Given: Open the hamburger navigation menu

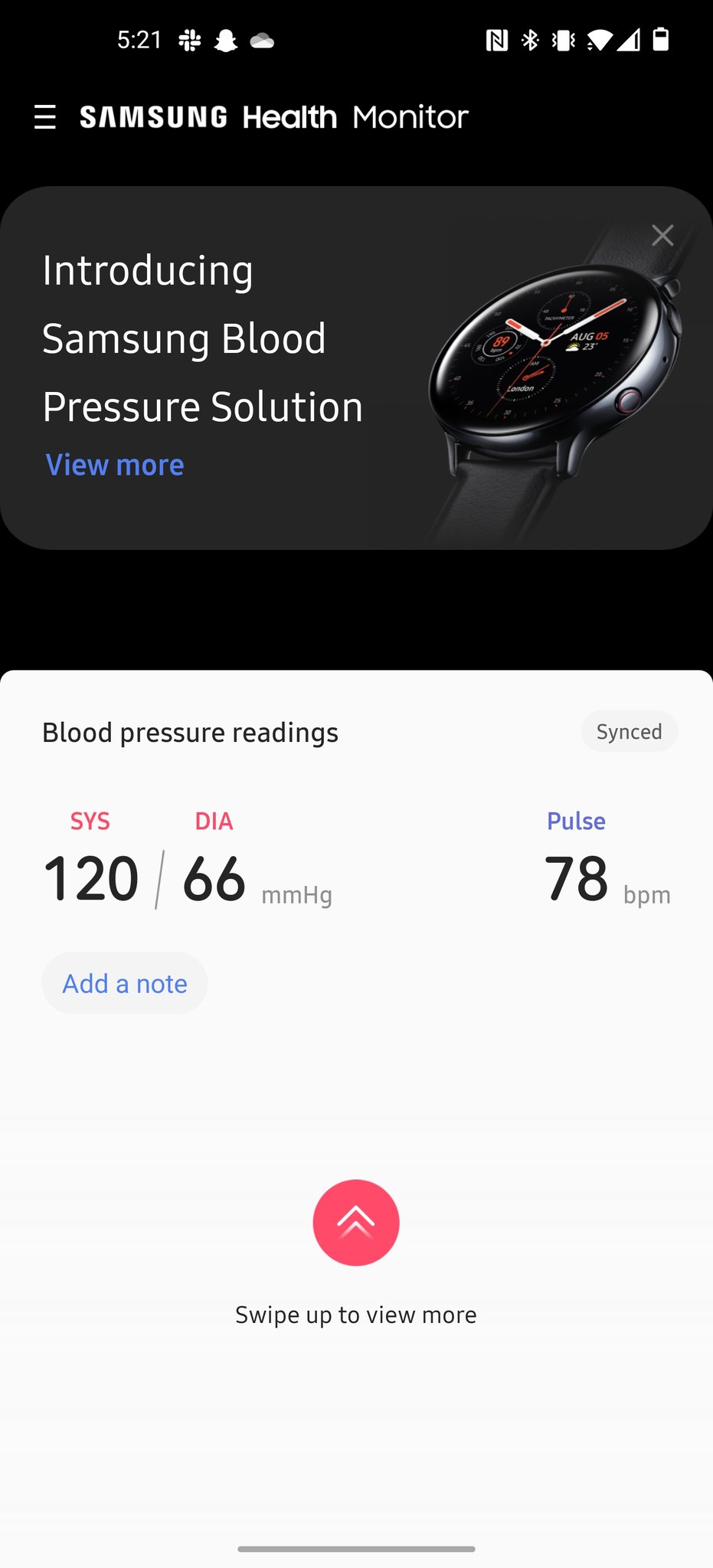Looking at the screenshot, I should pos(45,117).
